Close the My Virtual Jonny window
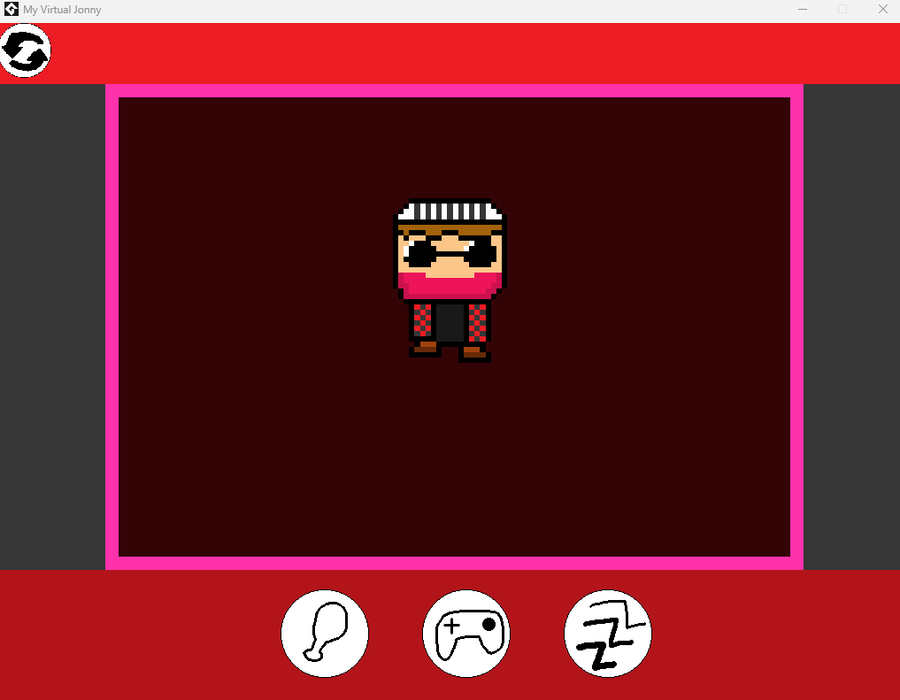 [883, 9]
